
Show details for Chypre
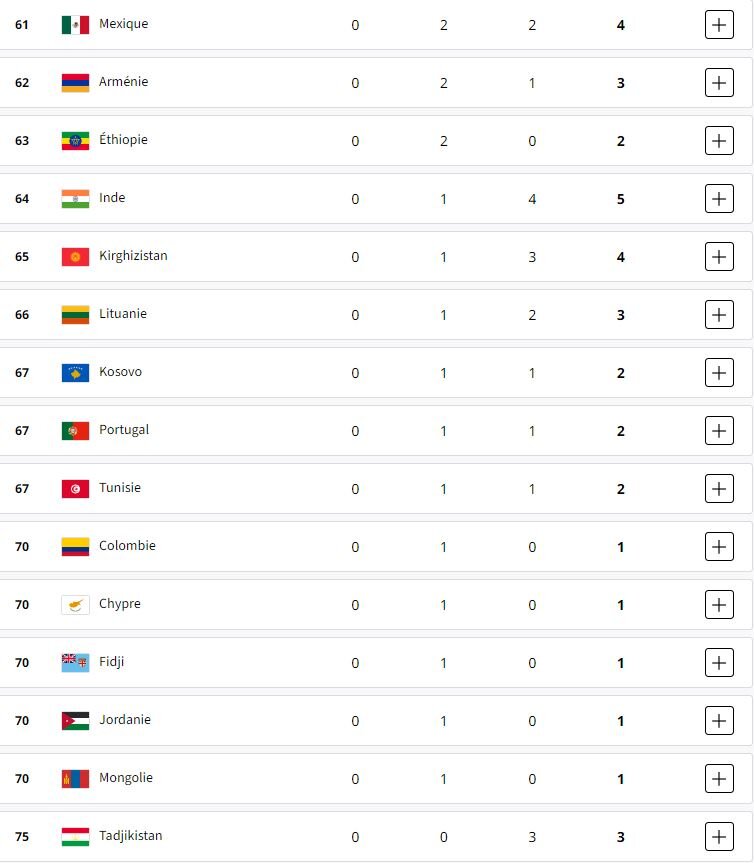click(x=719, y=605)
